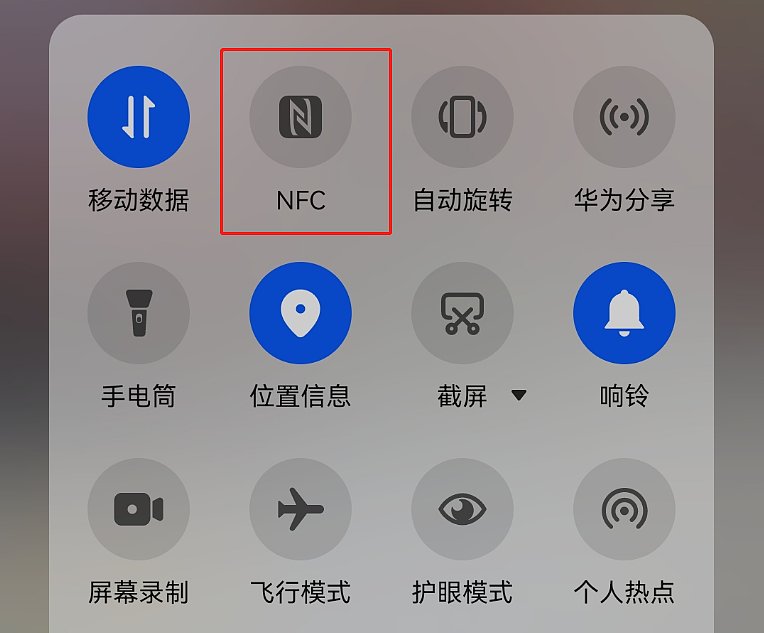The width and height of the screenshot is (764, 633).
Task: Take a screenshot with 截屏
Action: pyautogui.click(x=462, y=313)
